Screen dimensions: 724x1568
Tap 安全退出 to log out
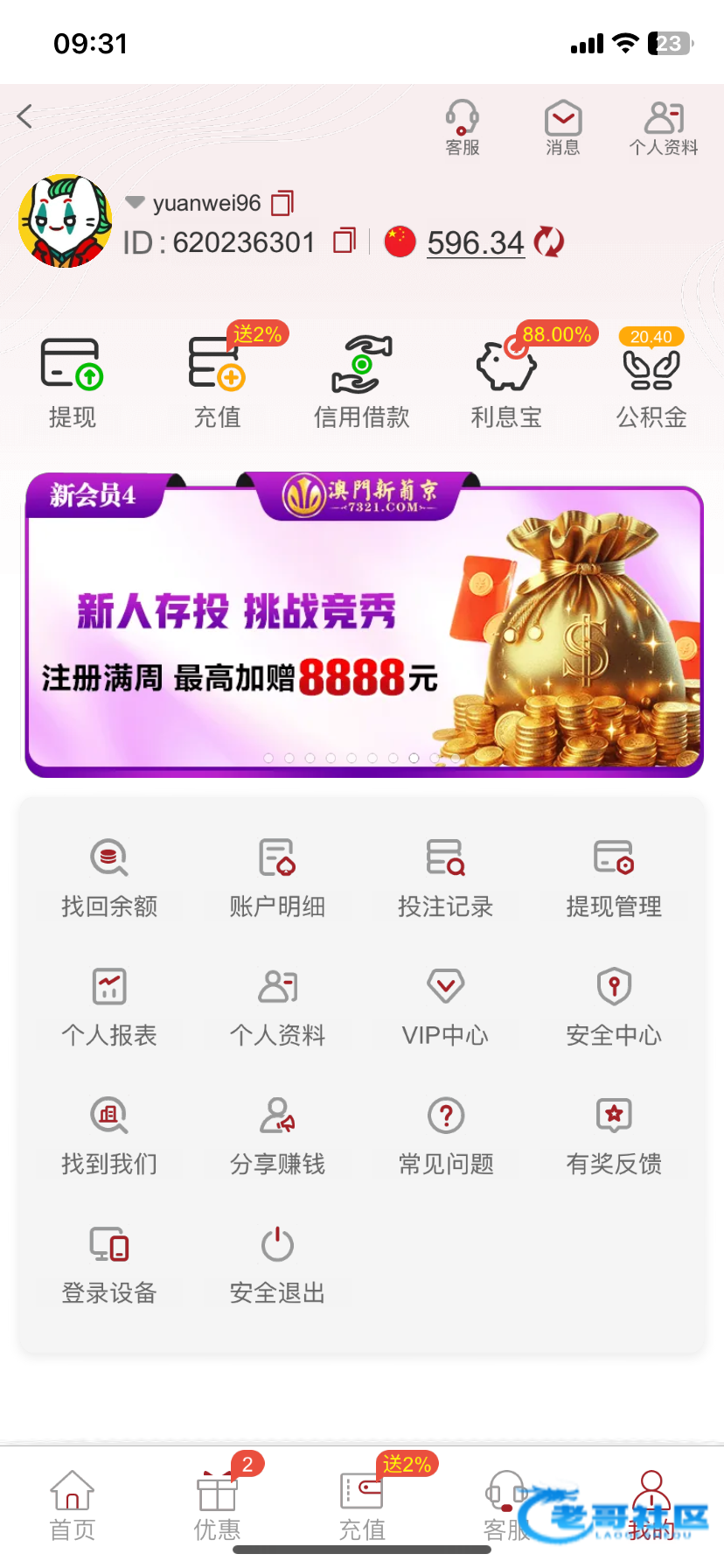tap(277, 1263)
